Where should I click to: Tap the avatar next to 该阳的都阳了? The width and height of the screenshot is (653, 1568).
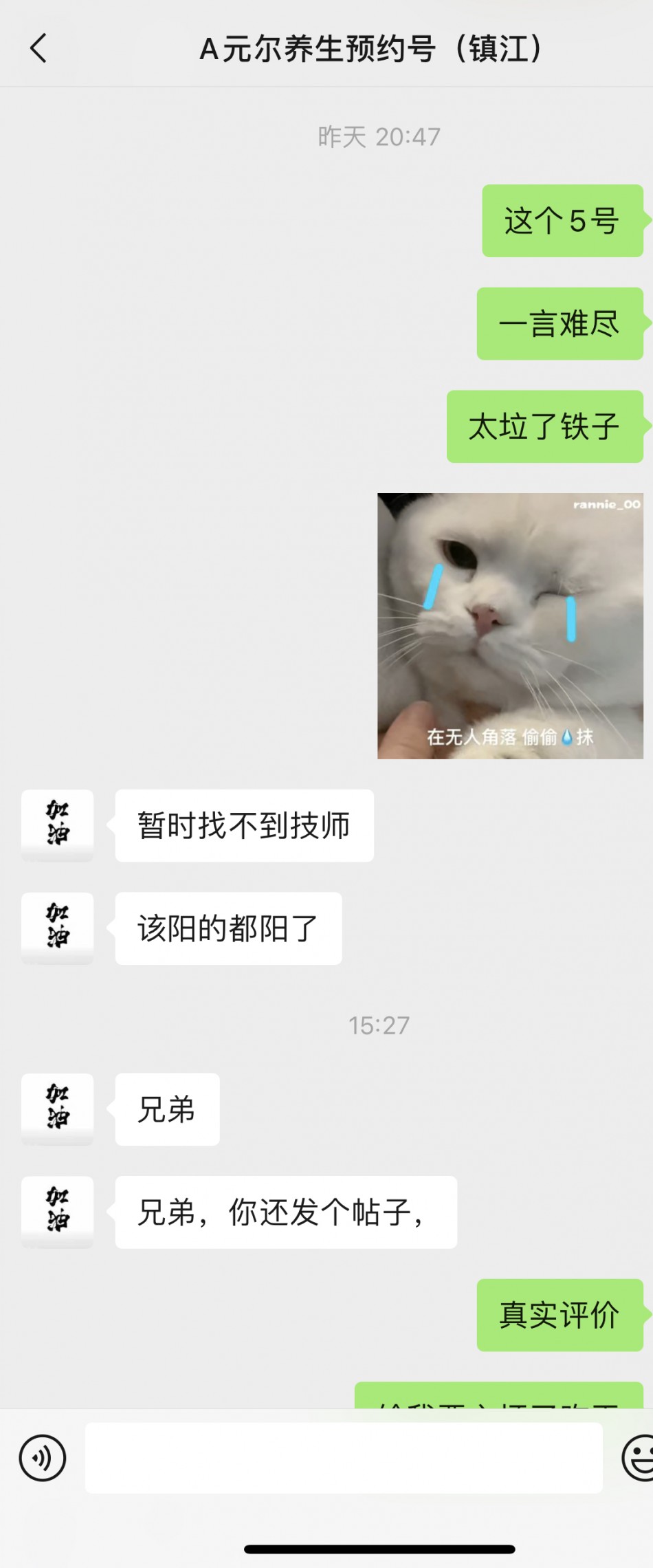coord(58,928)
